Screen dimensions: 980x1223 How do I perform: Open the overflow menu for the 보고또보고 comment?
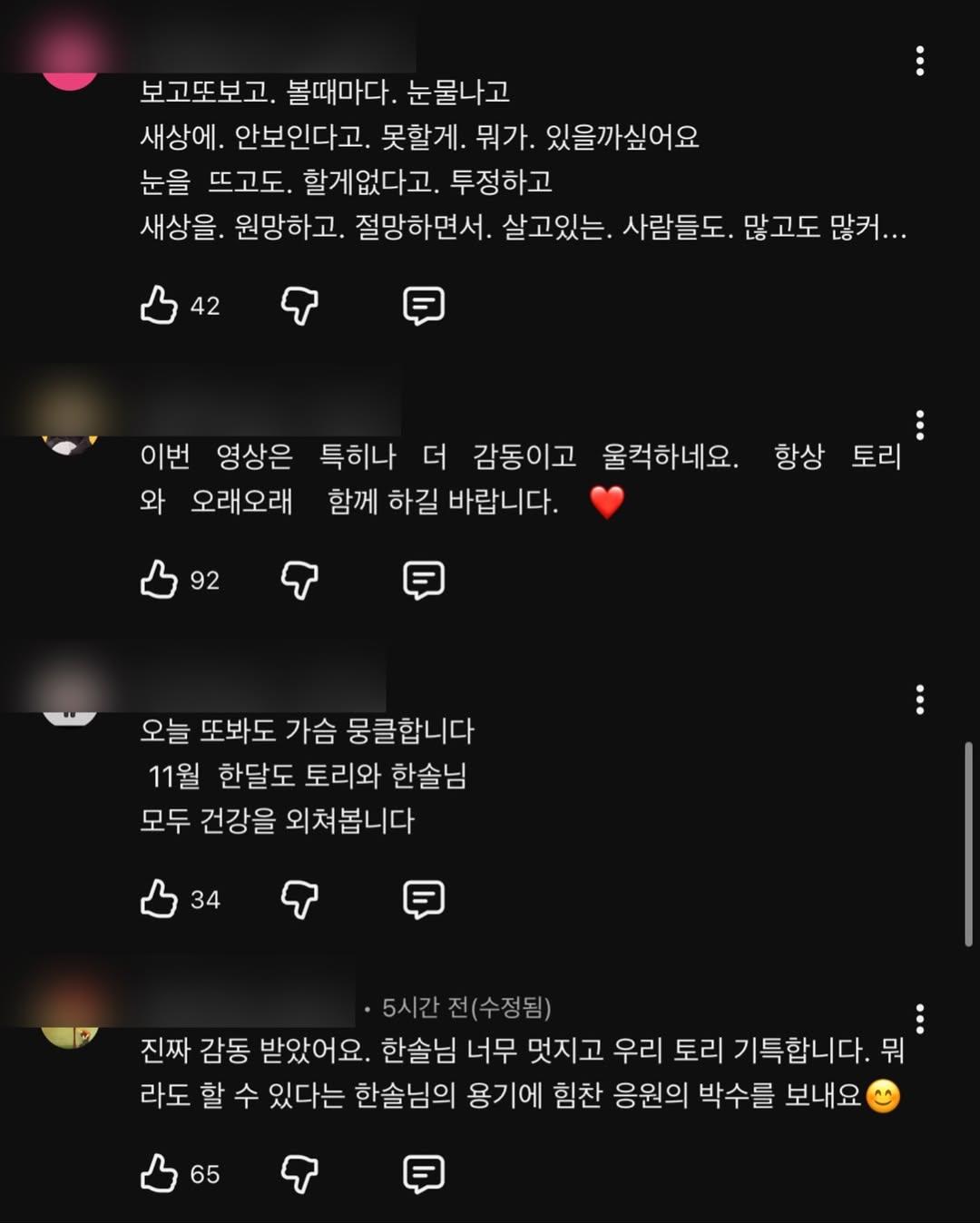920,61
